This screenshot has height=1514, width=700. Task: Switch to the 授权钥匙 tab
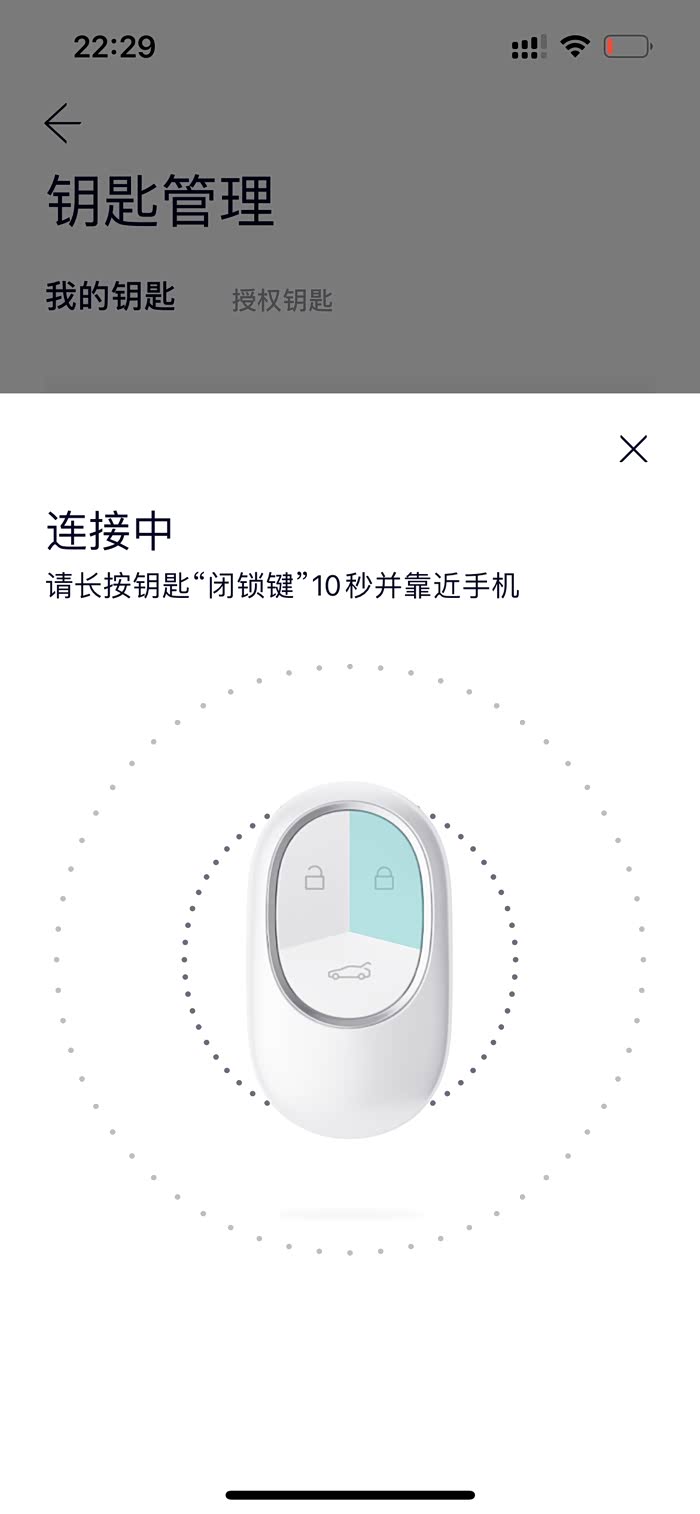(282, 300)
